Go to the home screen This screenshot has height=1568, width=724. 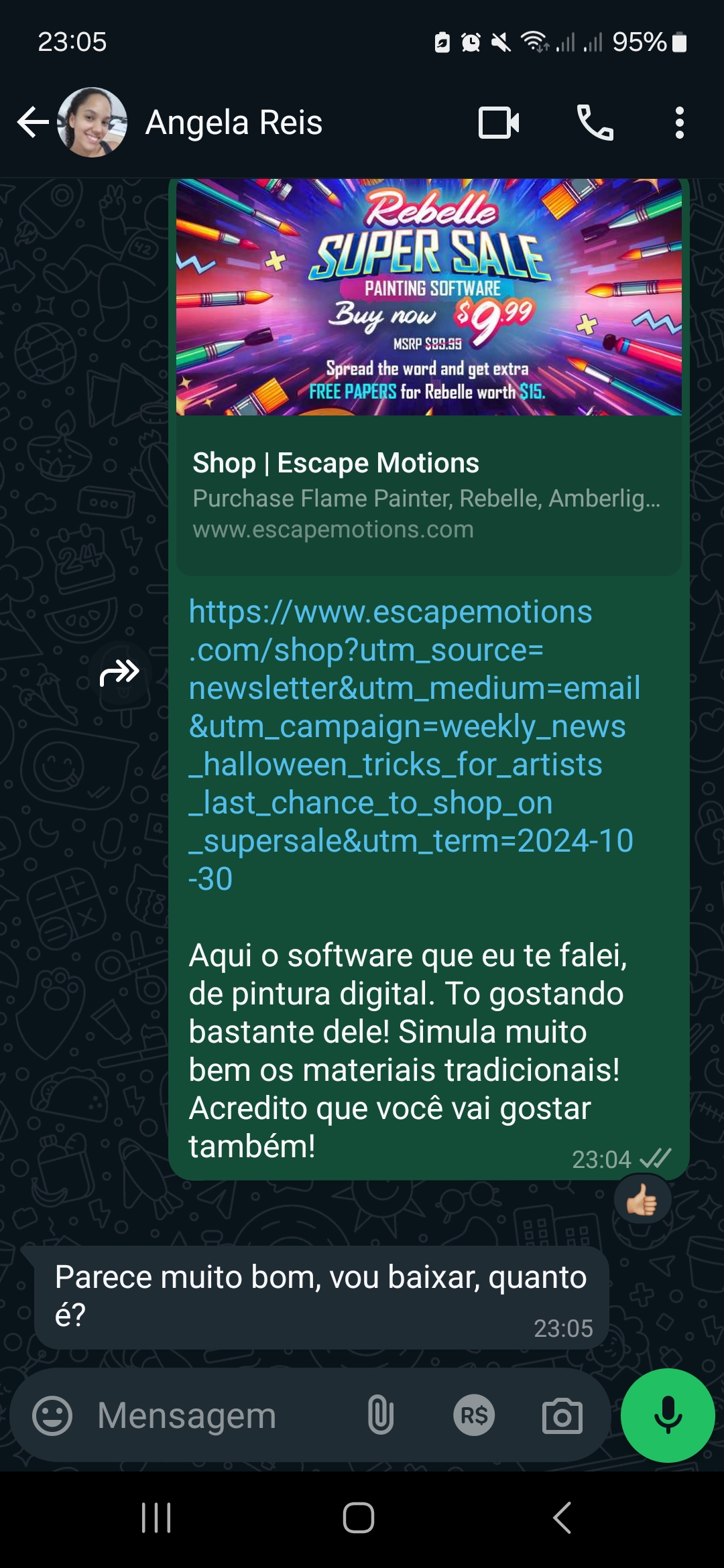(359, 1518)
